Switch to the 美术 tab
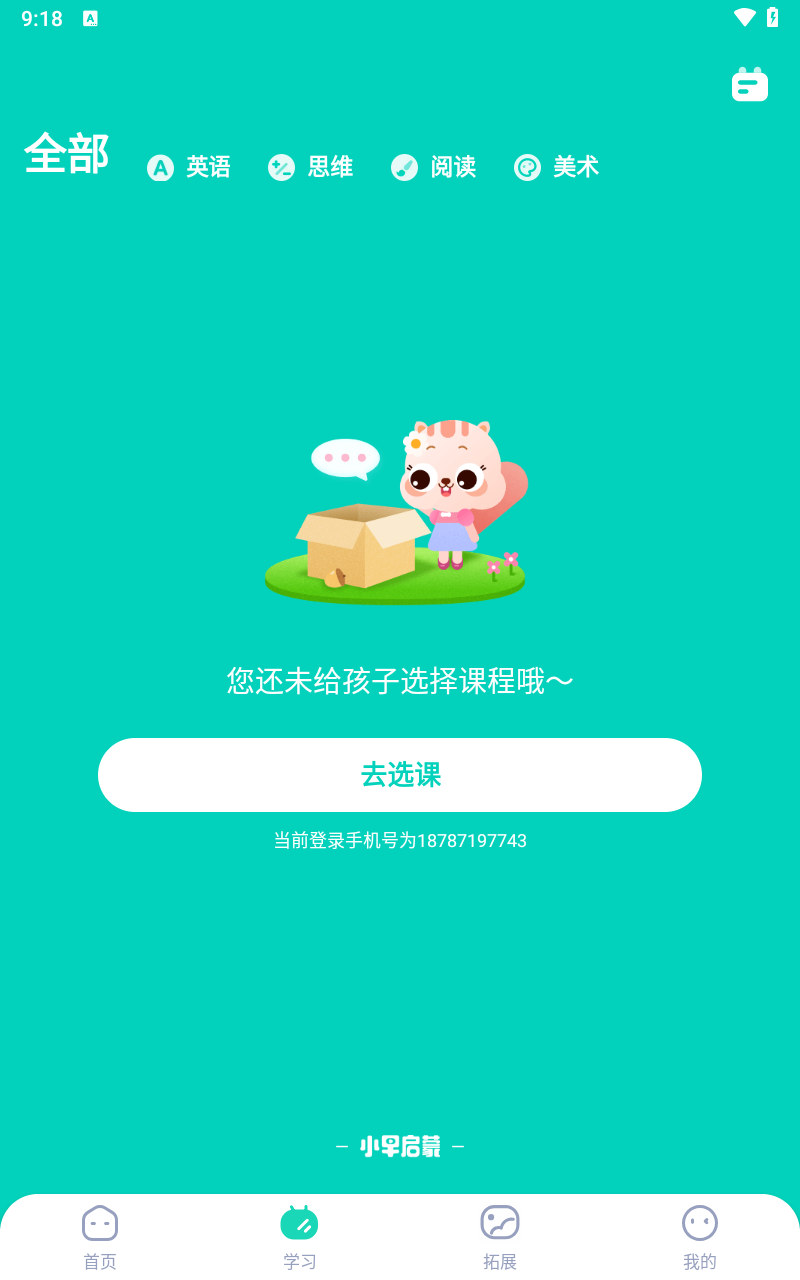Image resolution: width=800 pixels, height=1280 pixels. [x=557, y=167]
